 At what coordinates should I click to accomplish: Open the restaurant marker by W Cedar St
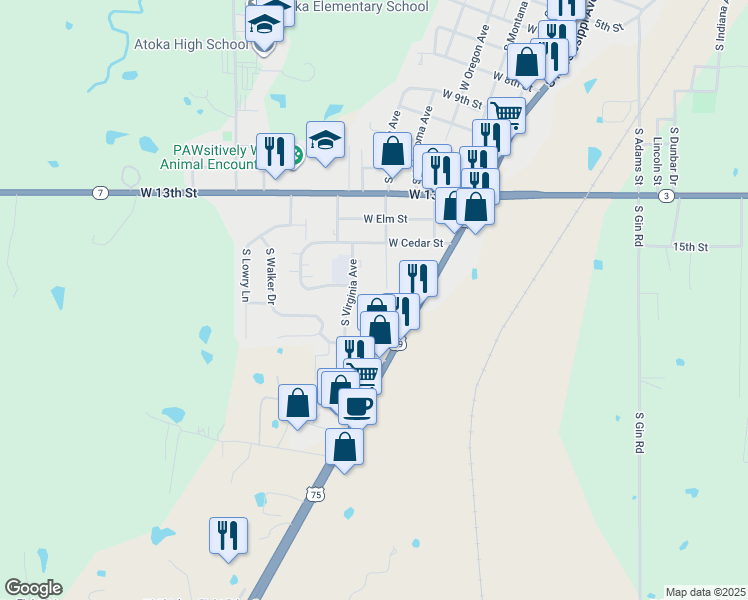418,278
